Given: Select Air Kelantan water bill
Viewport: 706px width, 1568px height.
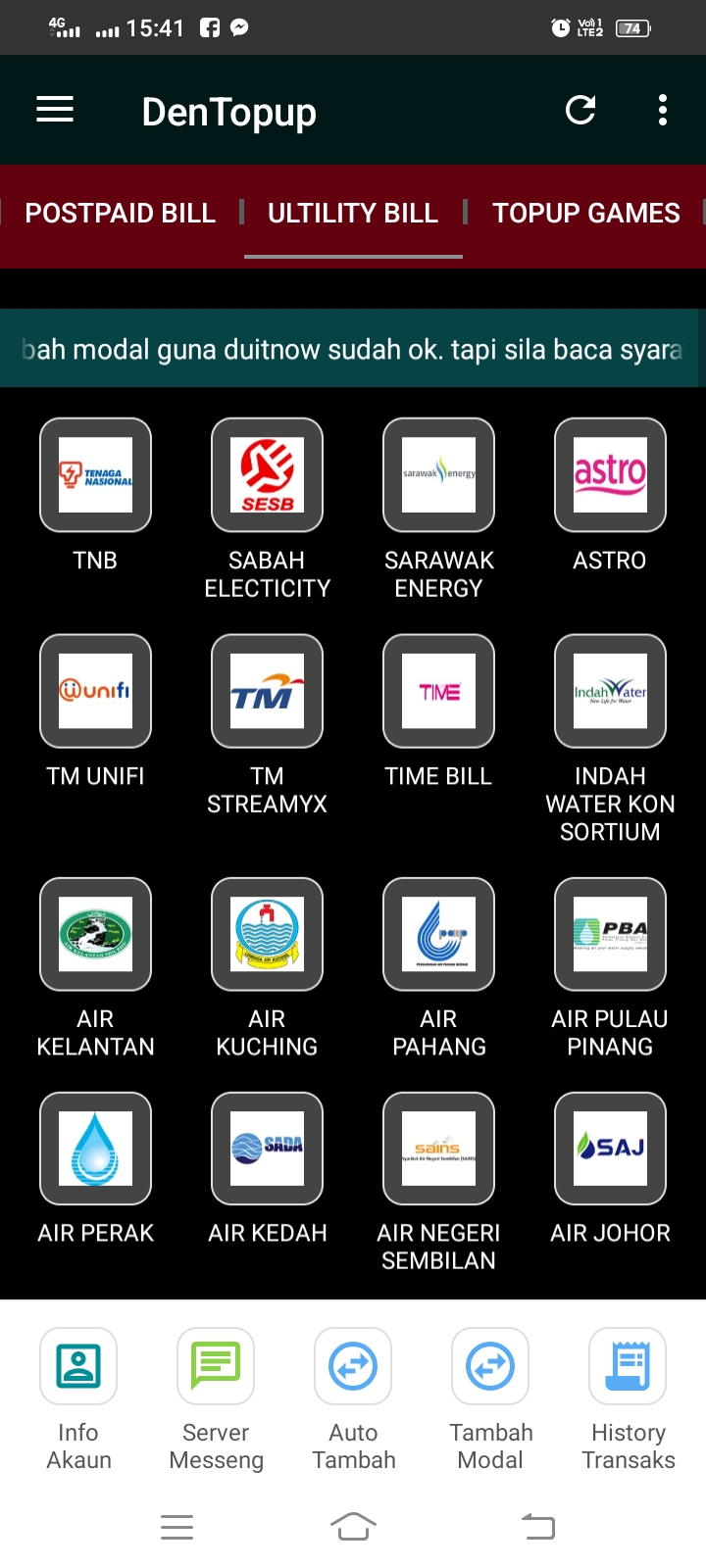Looking at the screenshot, I should pyautogui.click(x=95, y=934).
